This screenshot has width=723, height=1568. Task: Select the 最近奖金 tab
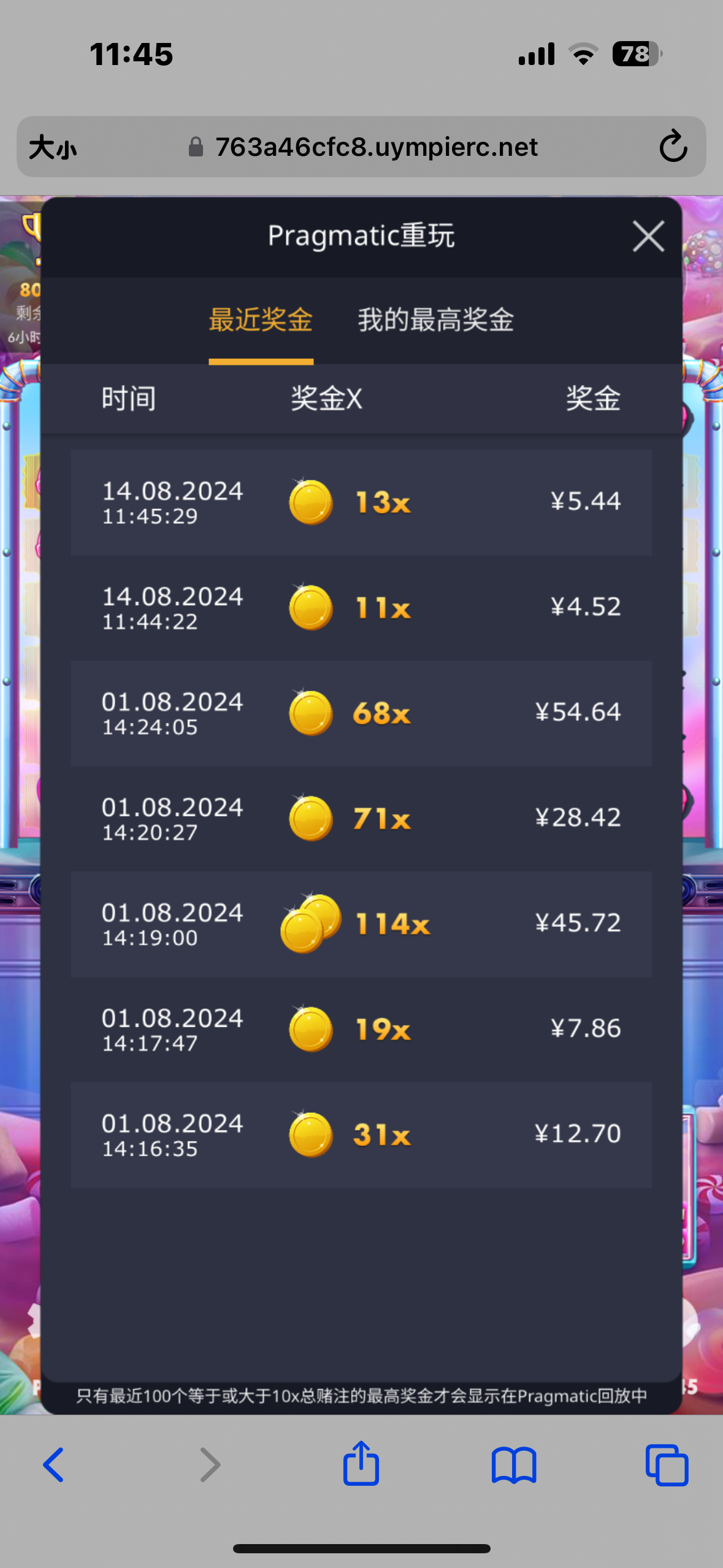(261, 320)
